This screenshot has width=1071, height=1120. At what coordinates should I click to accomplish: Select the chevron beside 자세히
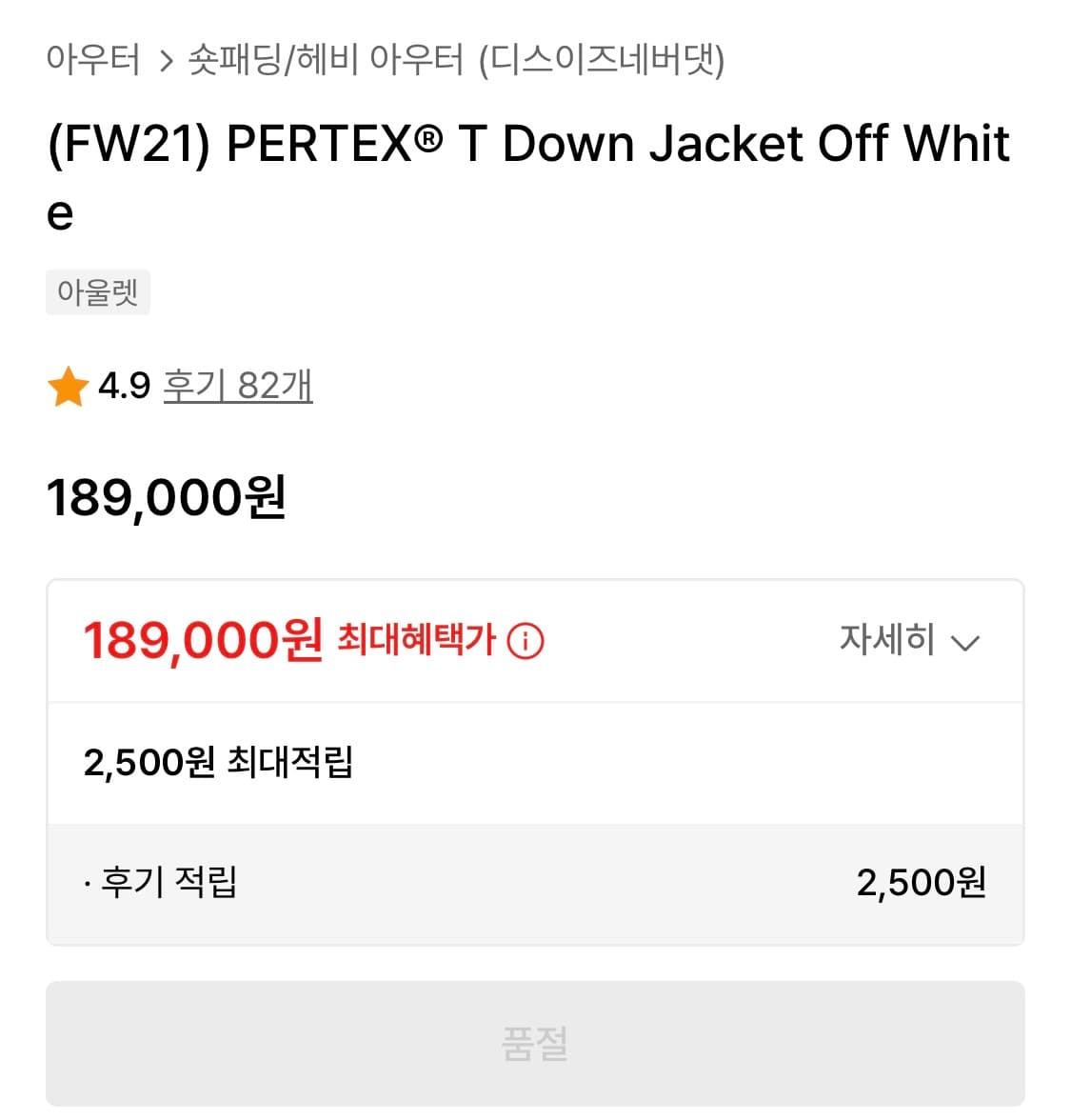(x=966, y=643)
